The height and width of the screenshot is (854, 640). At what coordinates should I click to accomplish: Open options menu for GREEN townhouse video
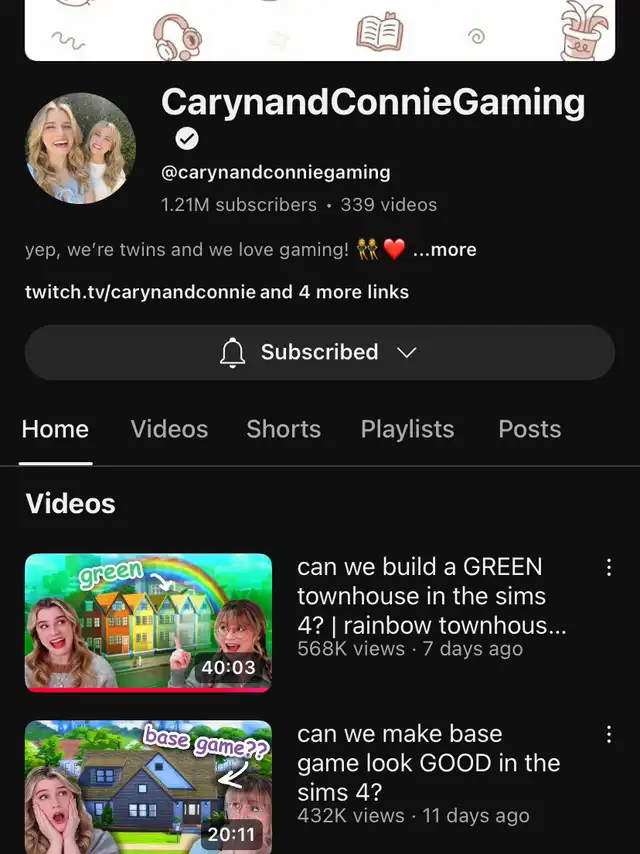click(x=608, y=567)
